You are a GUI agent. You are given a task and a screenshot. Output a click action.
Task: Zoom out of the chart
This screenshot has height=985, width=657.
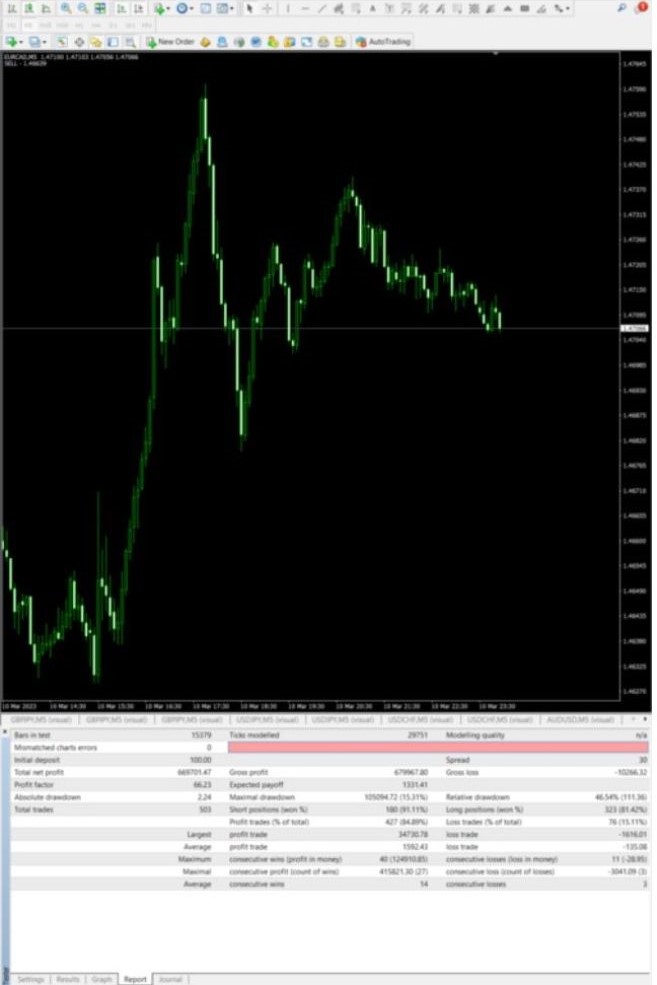click(x=81, y=8)
